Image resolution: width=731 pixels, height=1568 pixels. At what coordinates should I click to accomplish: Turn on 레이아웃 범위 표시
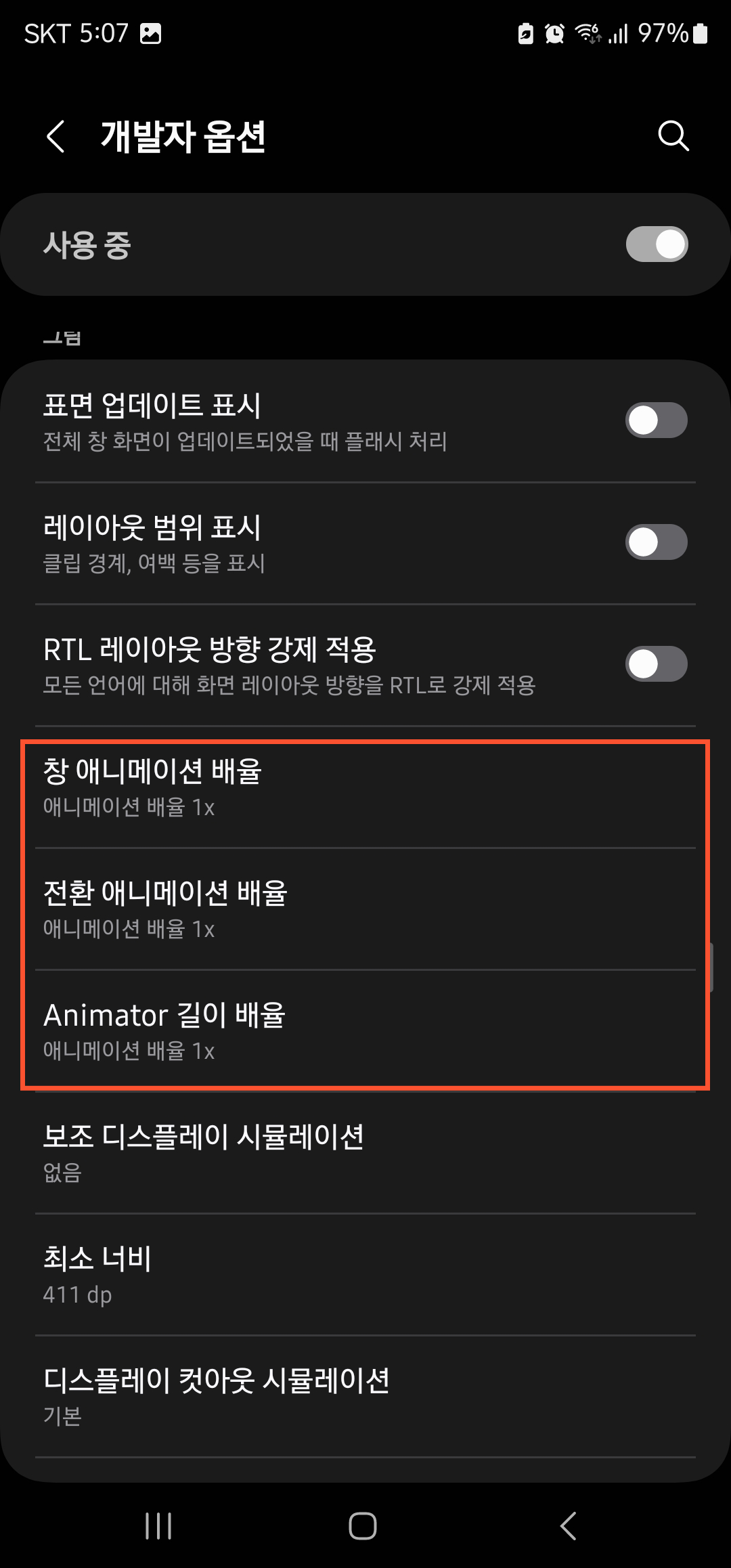point(655,542)
